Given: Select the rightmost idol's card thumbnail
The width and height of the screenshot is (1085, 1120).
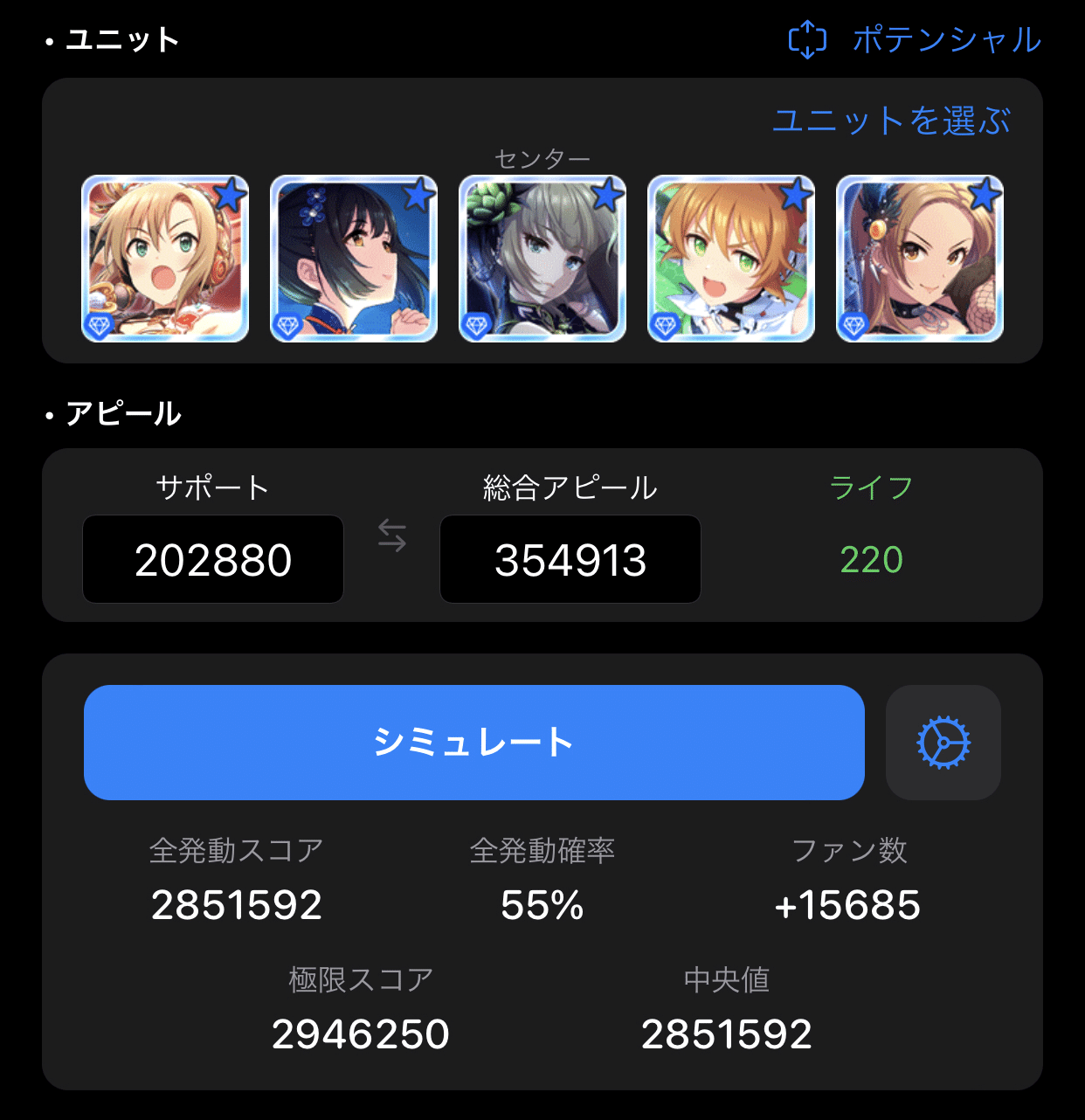Looking at the screenshot, I should tap(919, 258).
